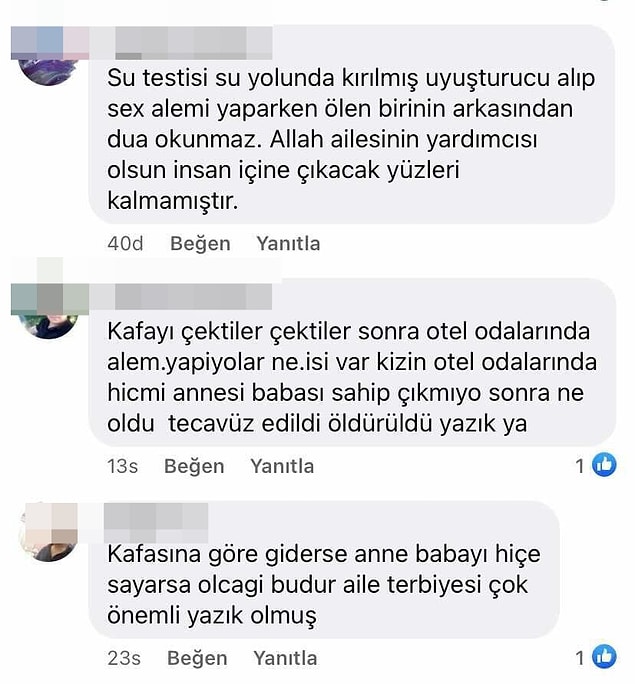The image size is (635, 684).
Task: Like the comment starting 'Su testisi su yolunda'
Action: point(200,243)
